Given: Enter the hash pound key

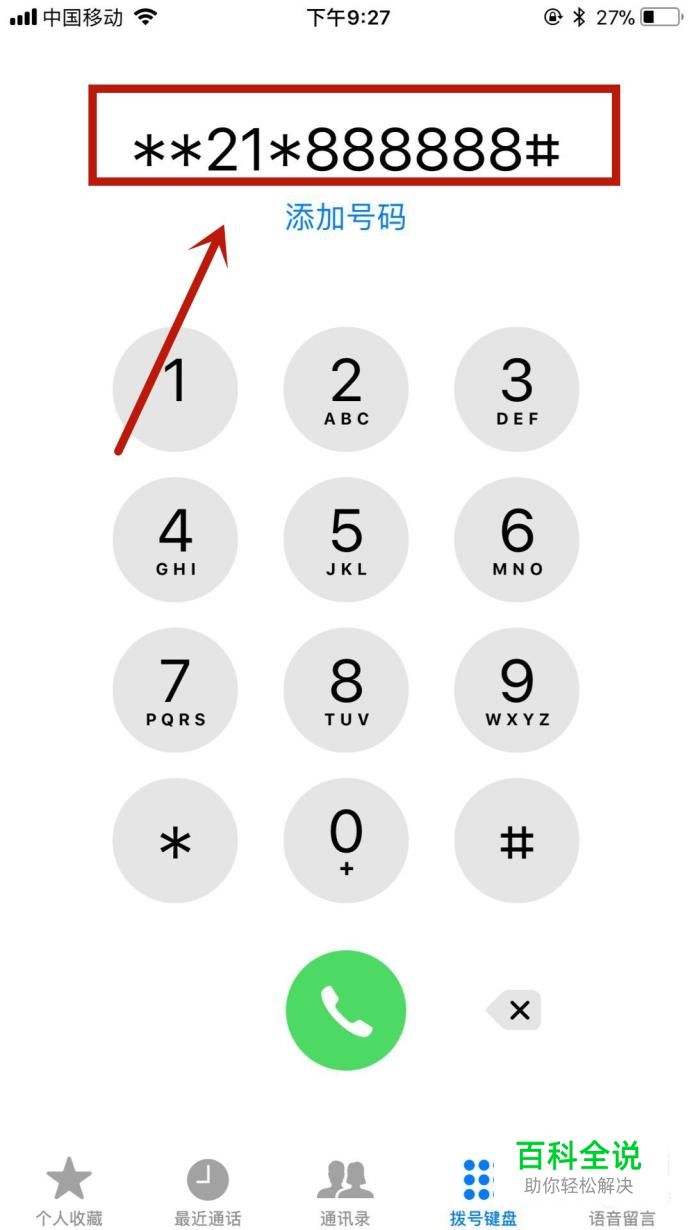Looking at the screenshot, I should [x=517, y=841].
